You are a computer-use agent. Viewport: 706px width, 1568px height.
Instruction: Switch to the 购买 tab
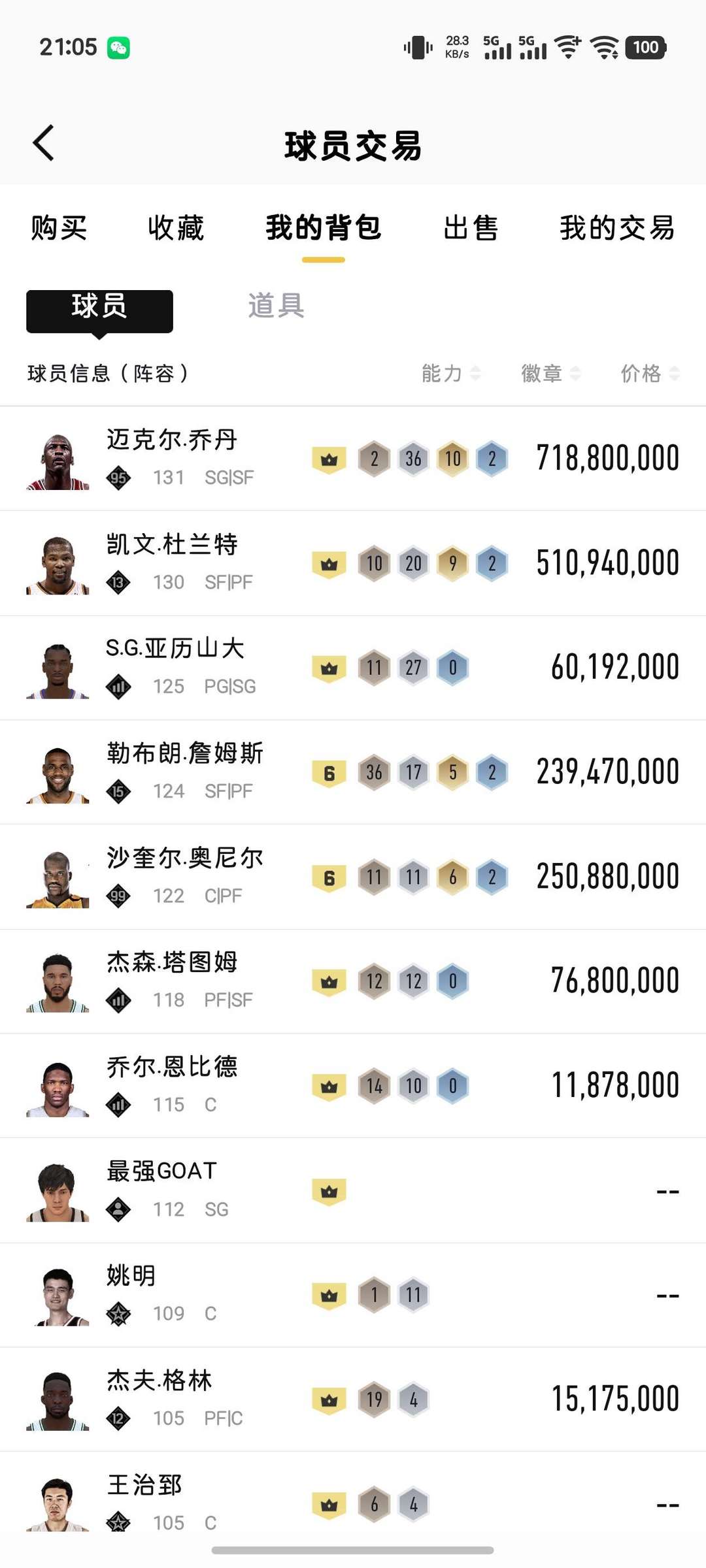coord(59,228)
